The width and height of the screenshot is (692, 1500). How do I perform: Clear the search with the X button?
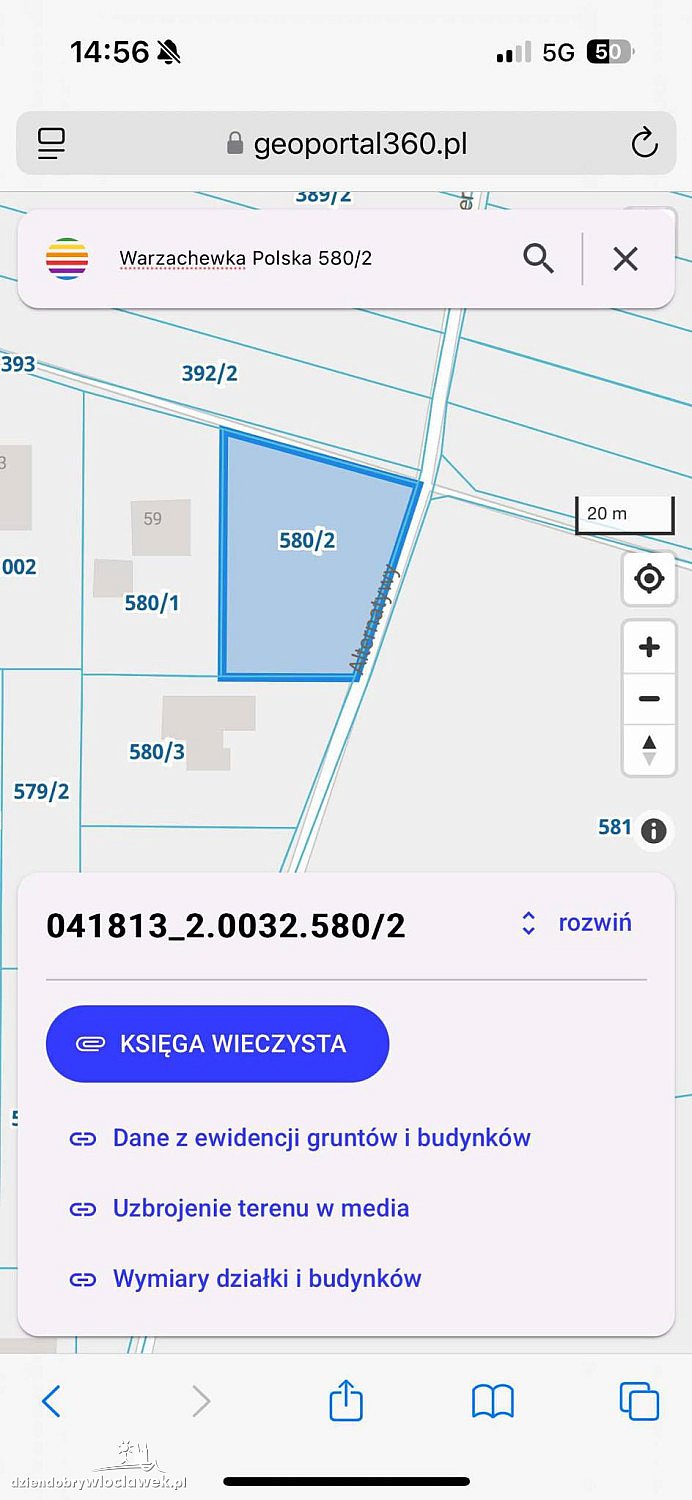[x=625, y=259]
